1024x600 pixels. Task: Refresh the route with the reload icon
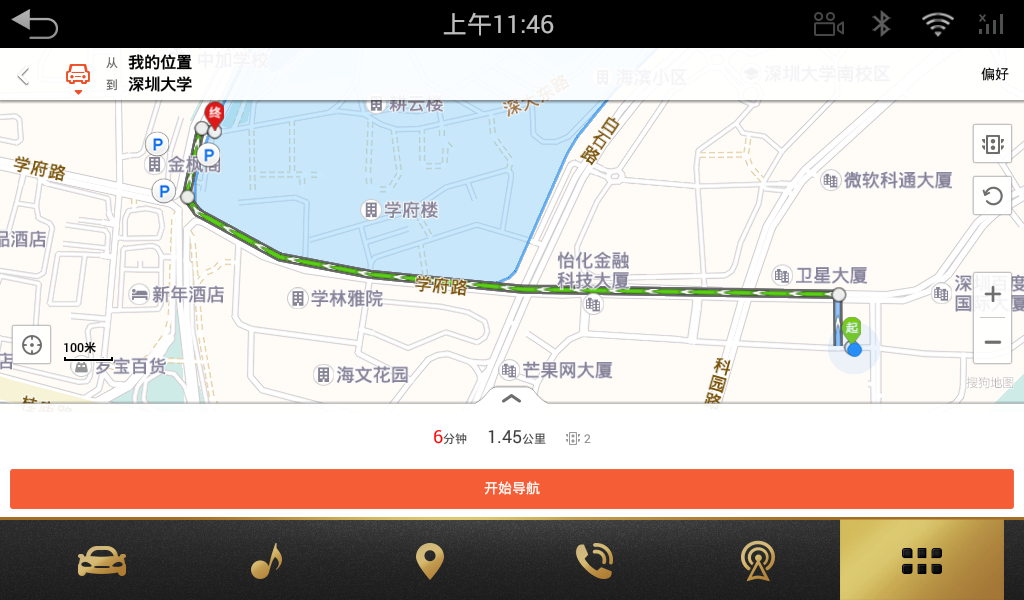(x=992, y=196)
